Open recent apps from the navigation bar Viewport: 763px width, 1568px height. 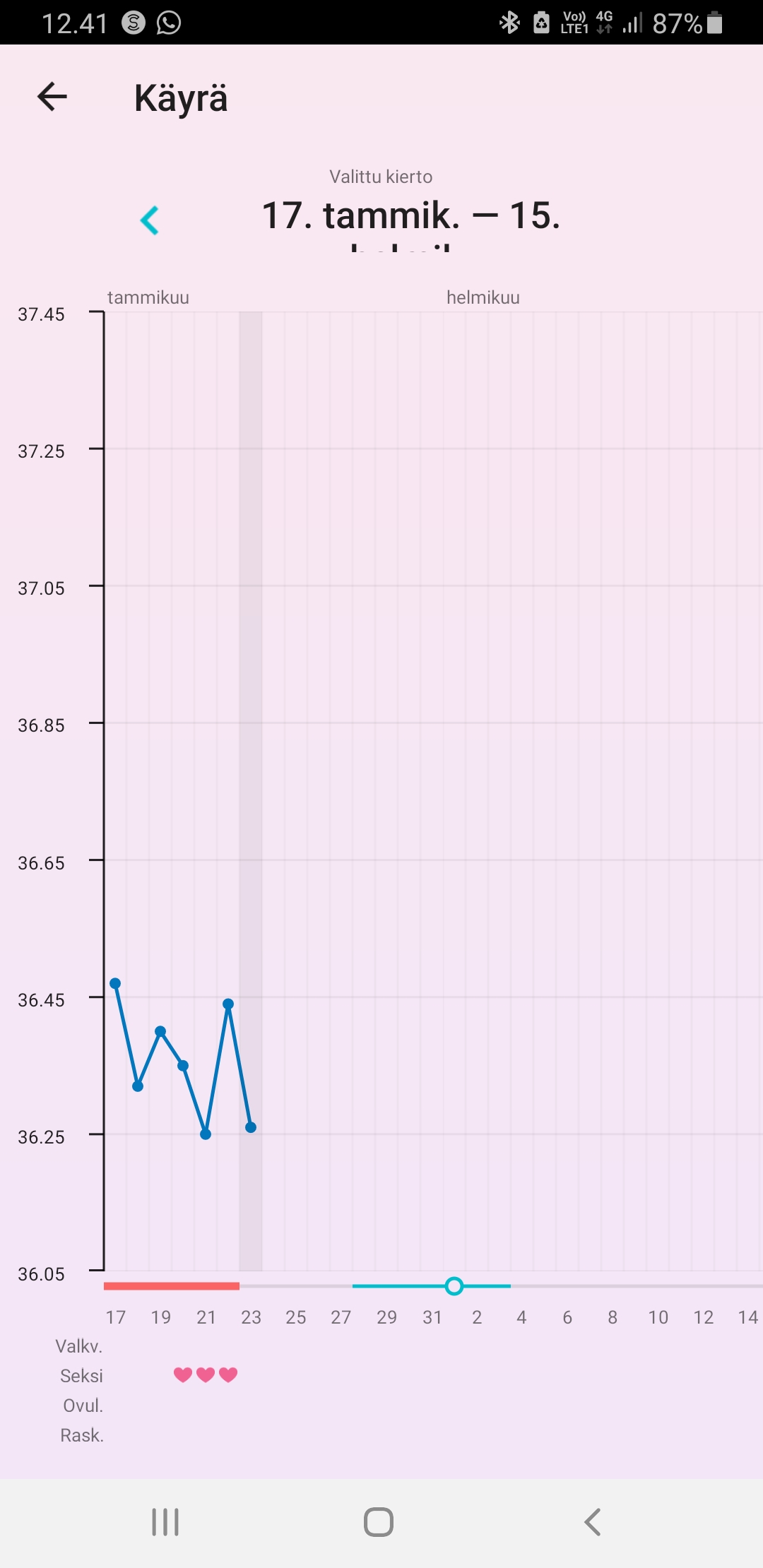coord(165,1522)
